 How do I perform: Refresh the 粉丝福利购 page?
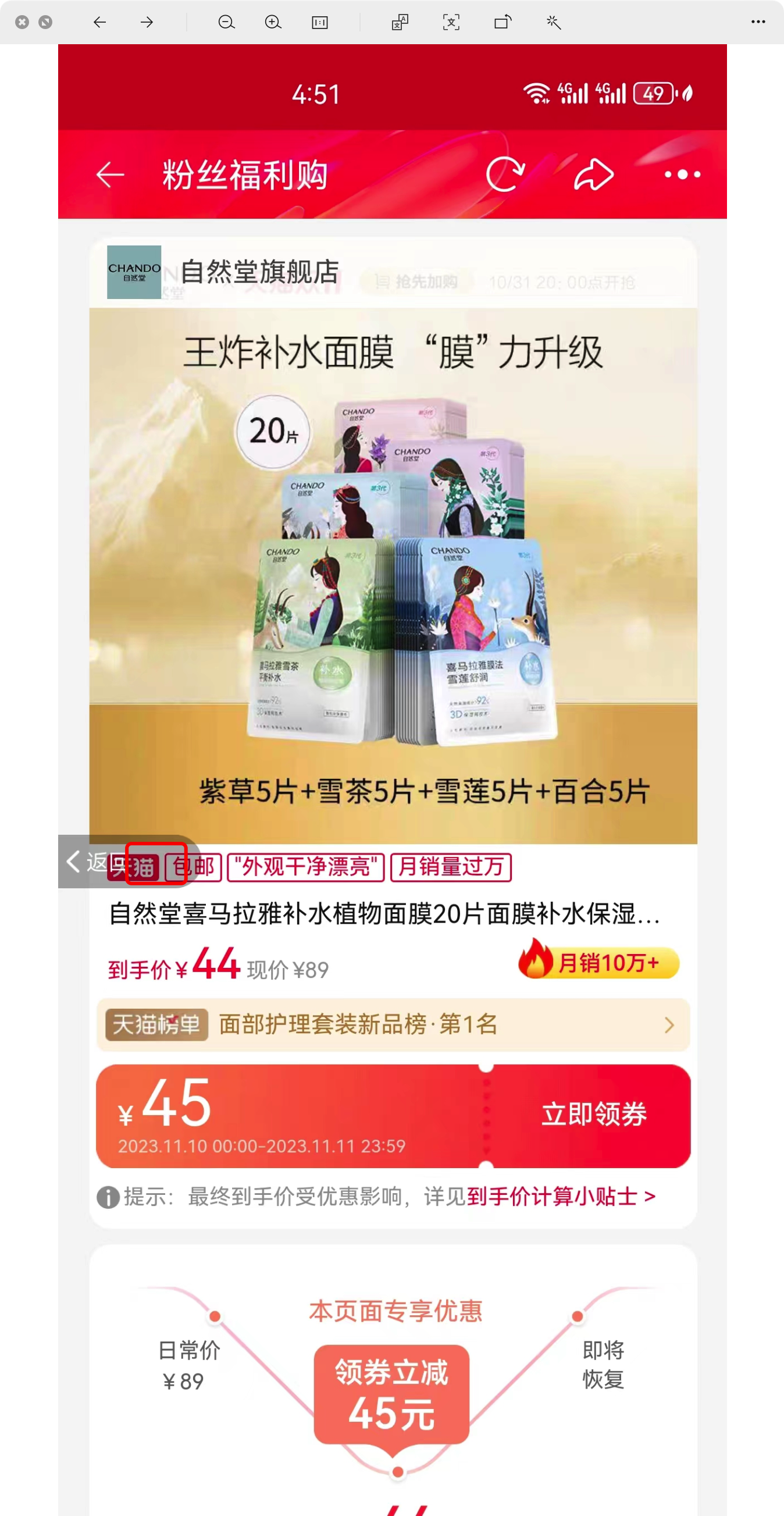pos(504,174)
